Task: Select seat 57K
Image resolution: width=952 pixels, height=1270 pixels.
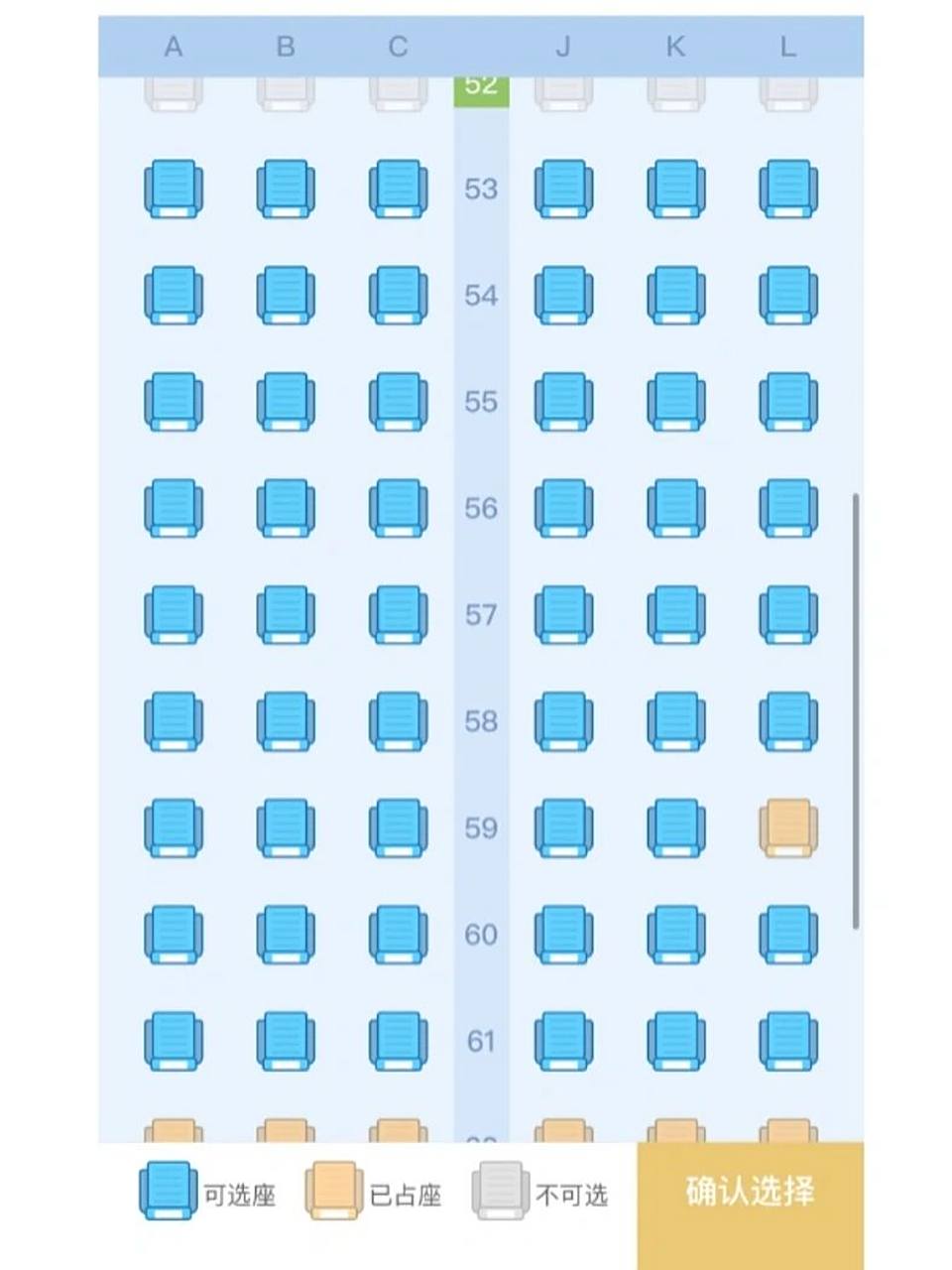Action: click(x=676, y=615)
